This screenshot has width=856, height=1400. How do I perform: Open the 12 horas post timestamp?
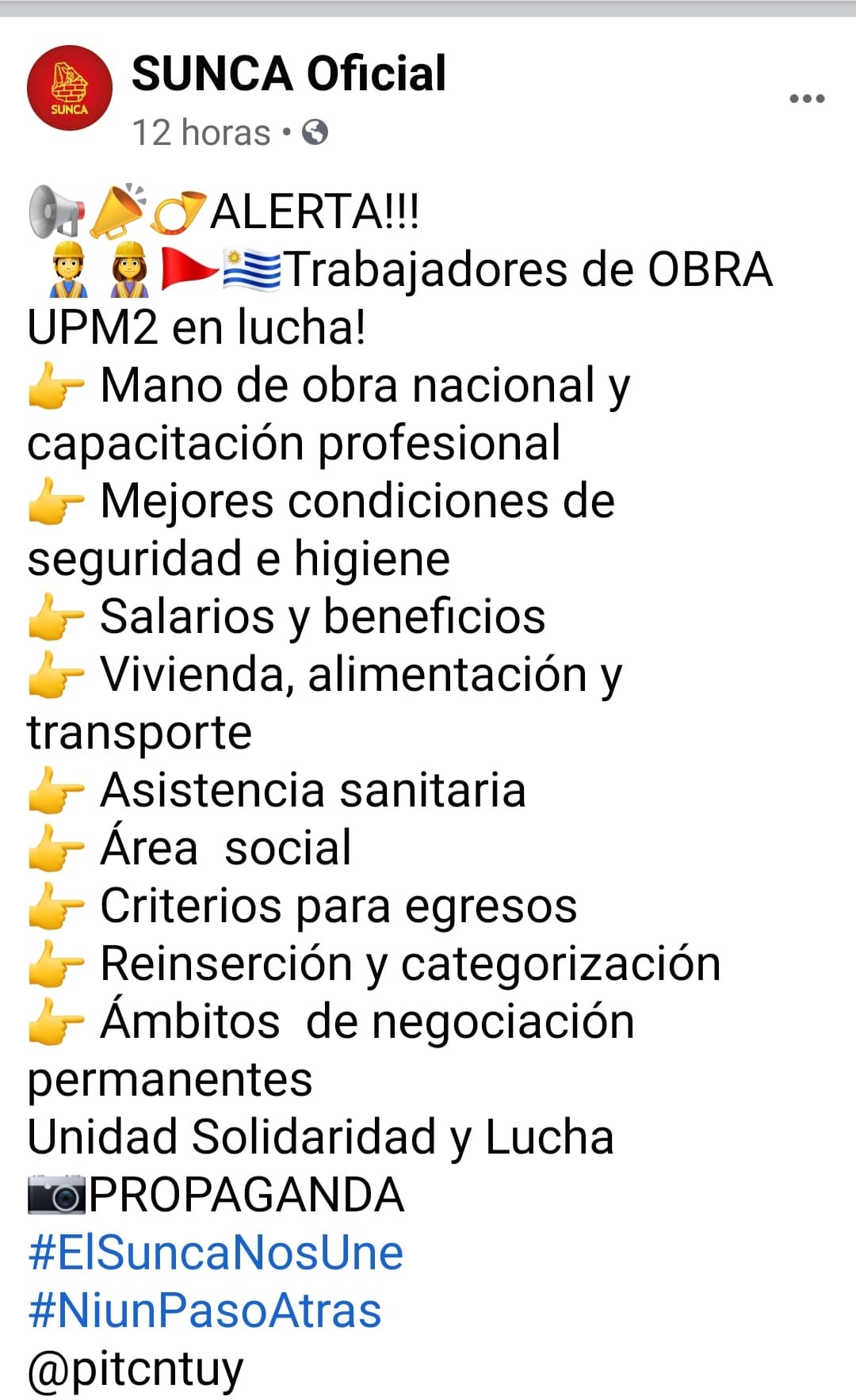click(201, 132)
